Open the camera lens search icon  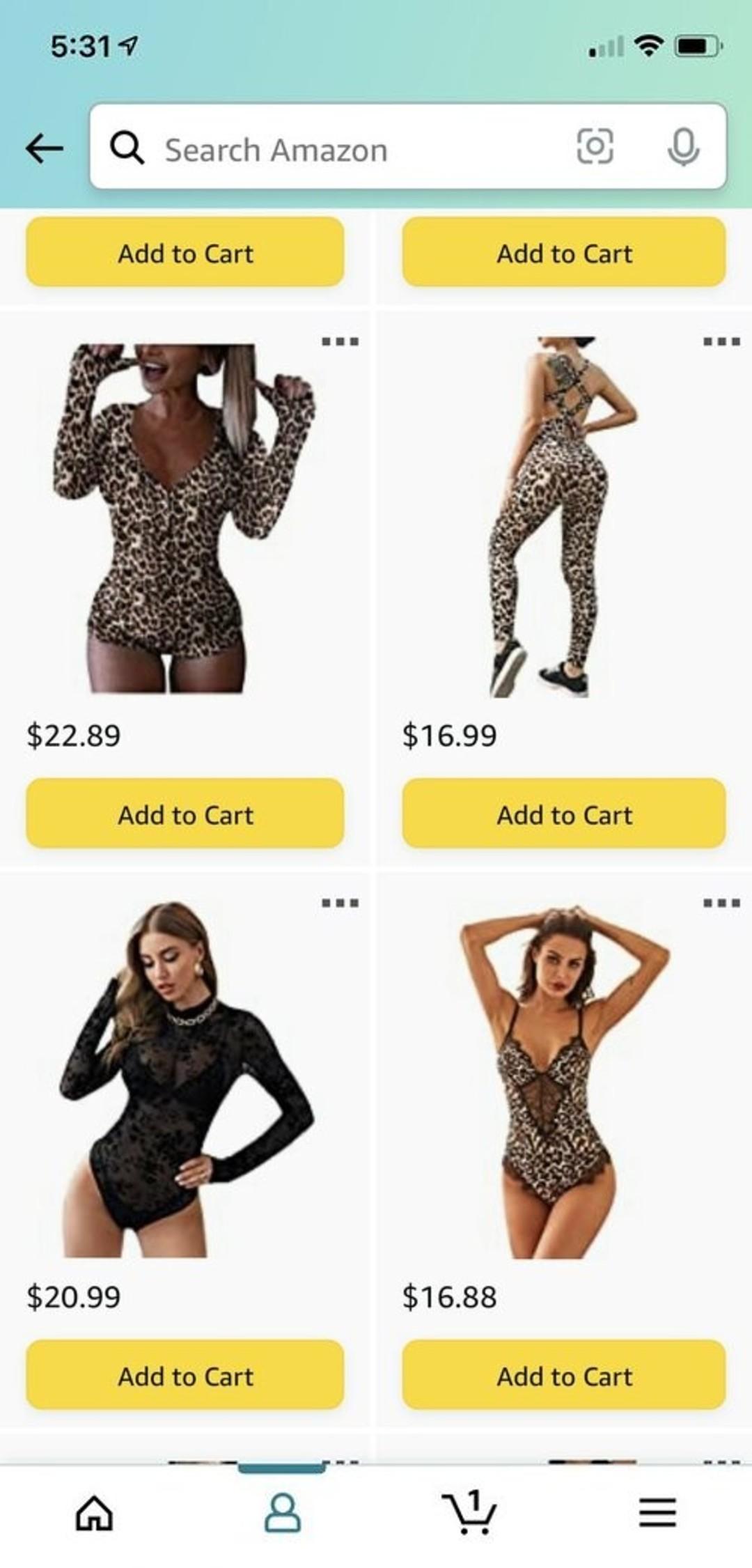coord(595,147)
